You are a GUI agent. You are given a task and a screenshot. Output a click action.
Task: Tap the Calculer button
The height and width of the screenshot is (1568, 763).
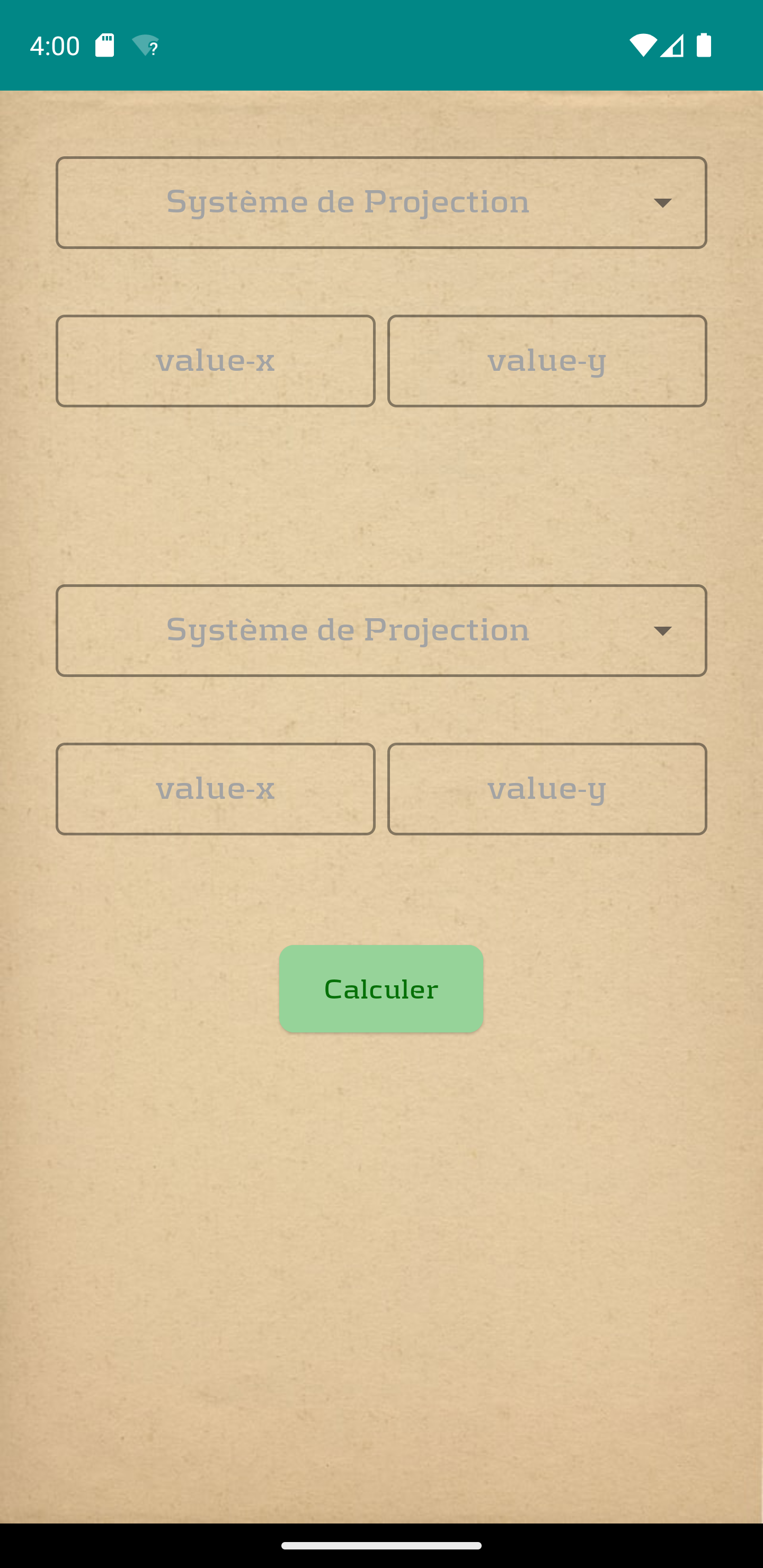(381, 988)
